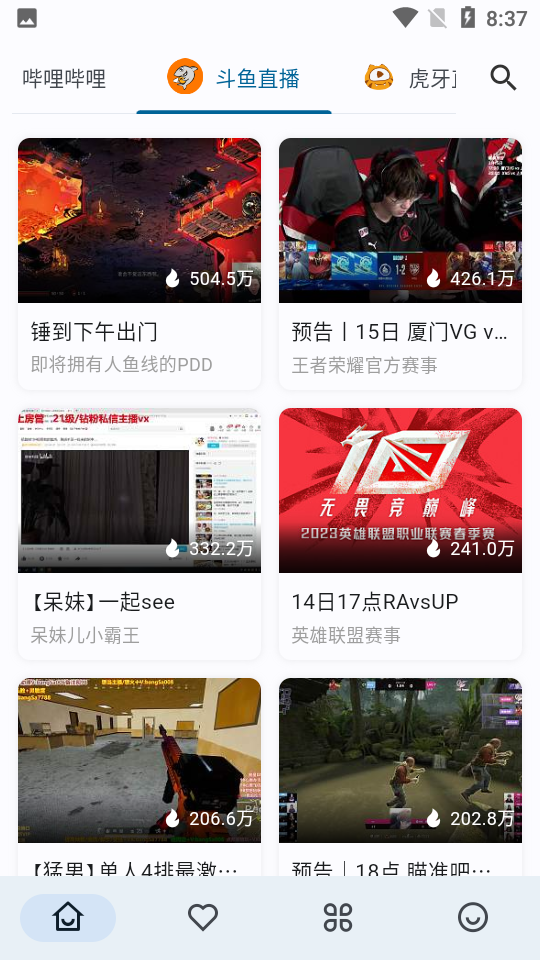The image size is (540, 960).
Task: Open the stream with 206.6万 viewers
Action: tap(140, 776)
